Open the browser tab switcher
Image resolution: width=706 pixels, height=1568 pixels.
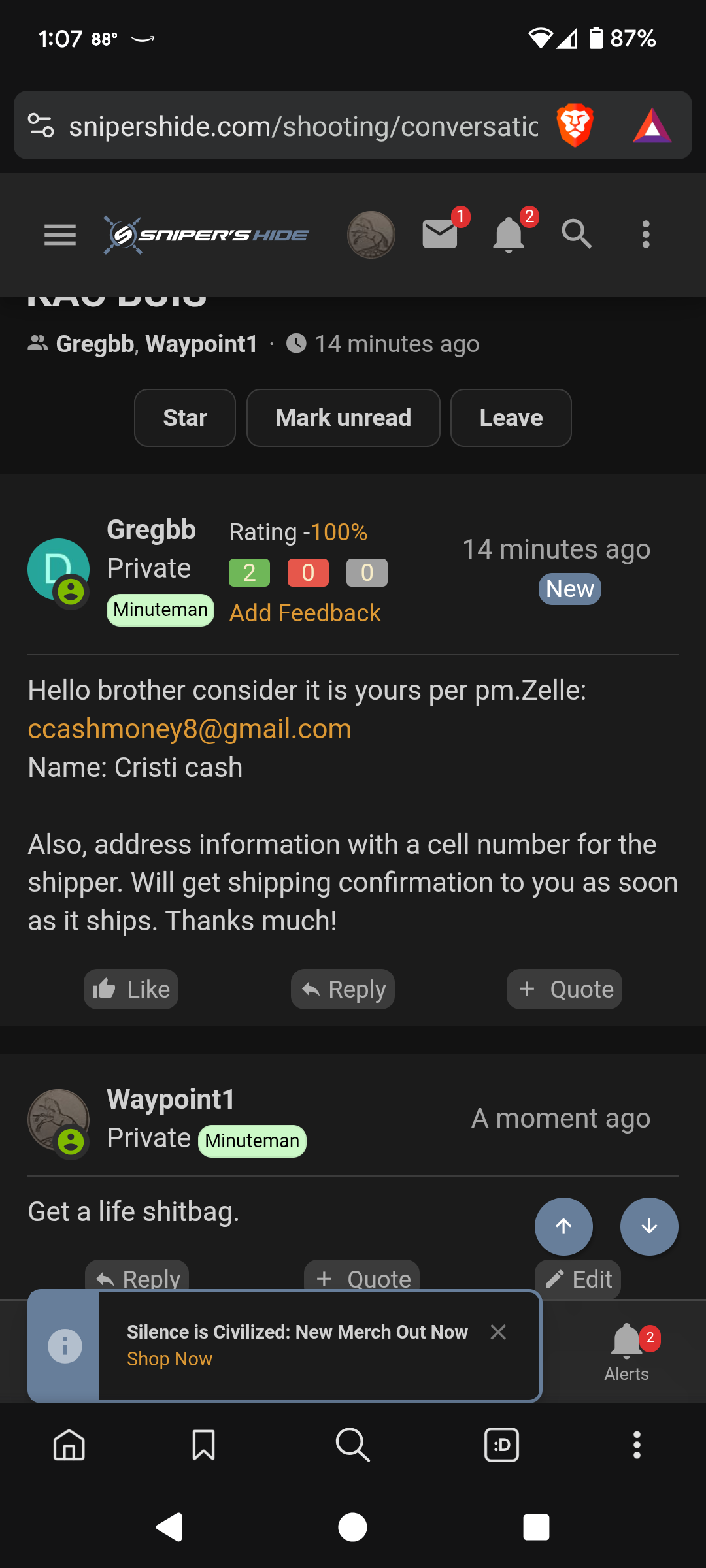(x=501, y=1445)
